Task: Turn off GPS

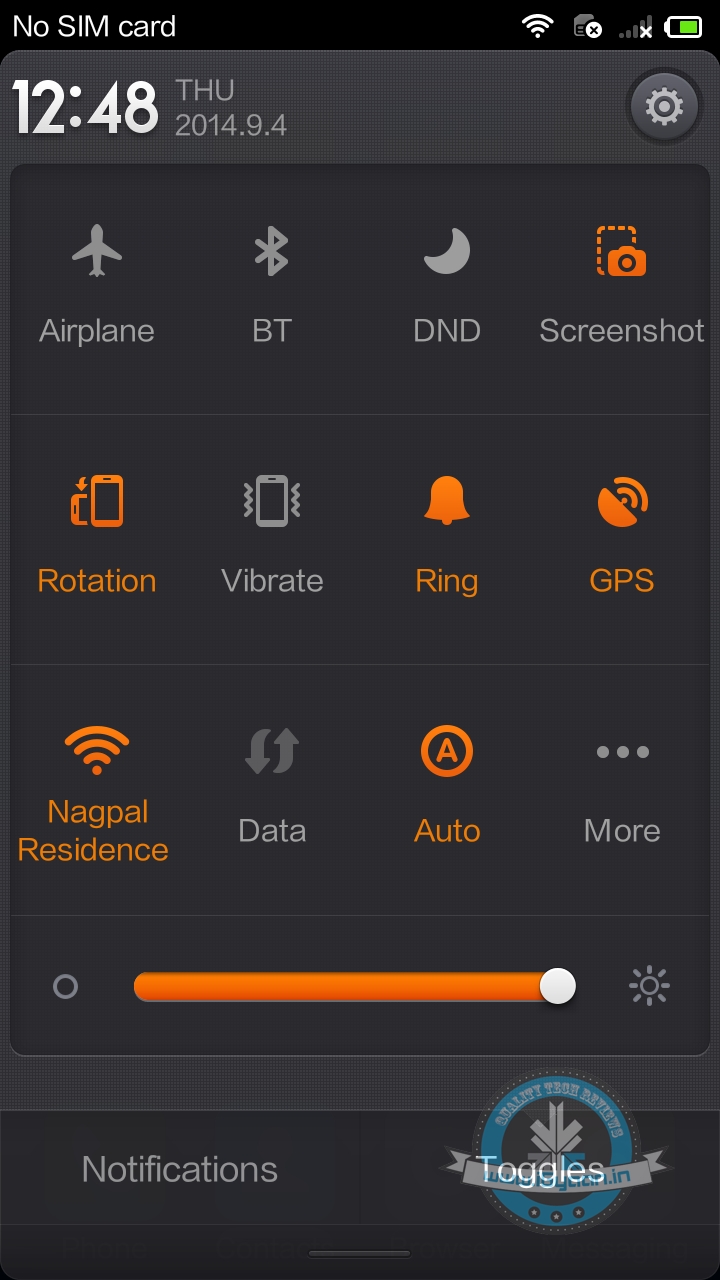Action: click(621, 533)
